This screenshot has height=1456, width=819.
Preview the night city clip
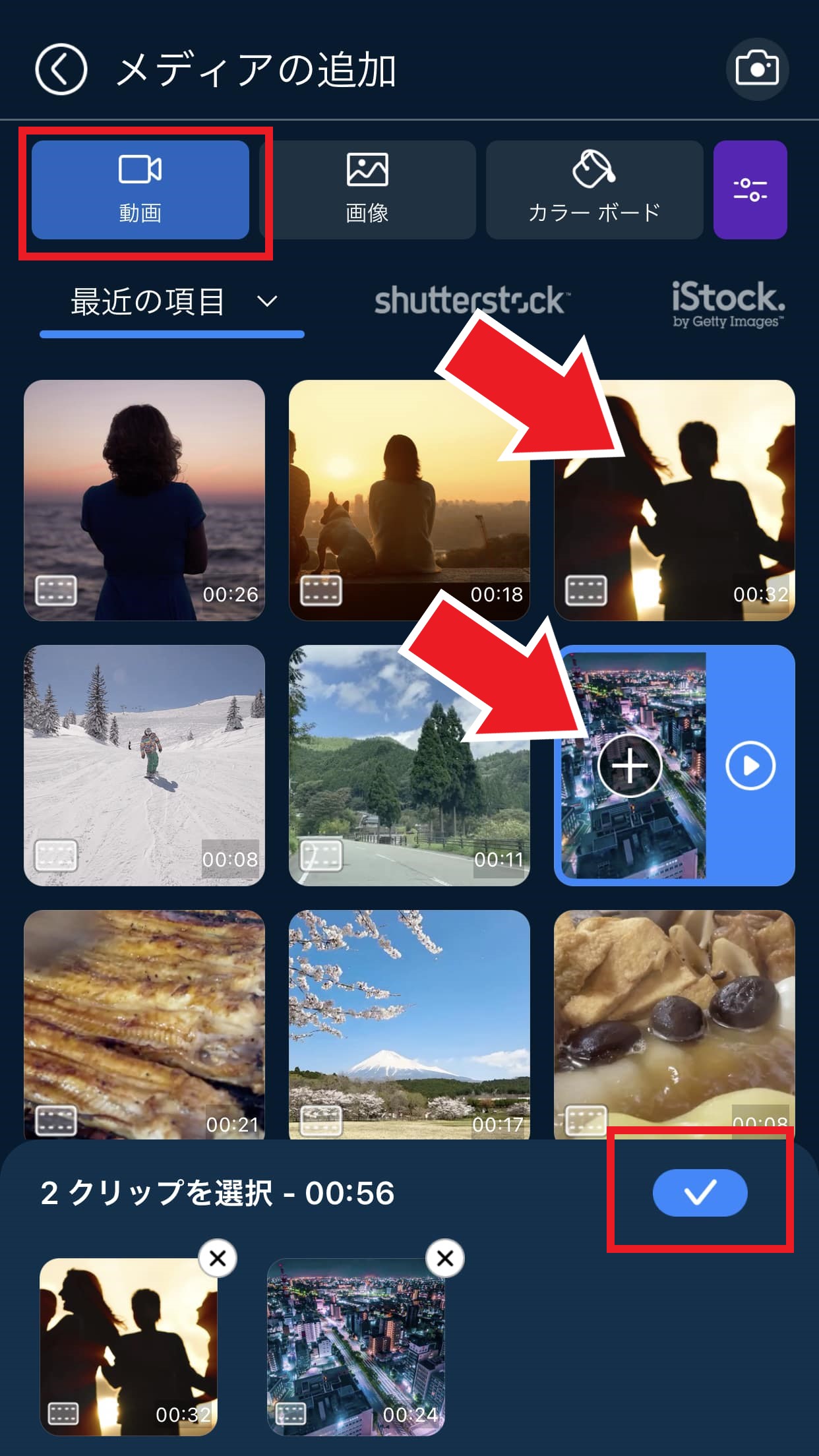pyautogui.click(x=750, y=766)
